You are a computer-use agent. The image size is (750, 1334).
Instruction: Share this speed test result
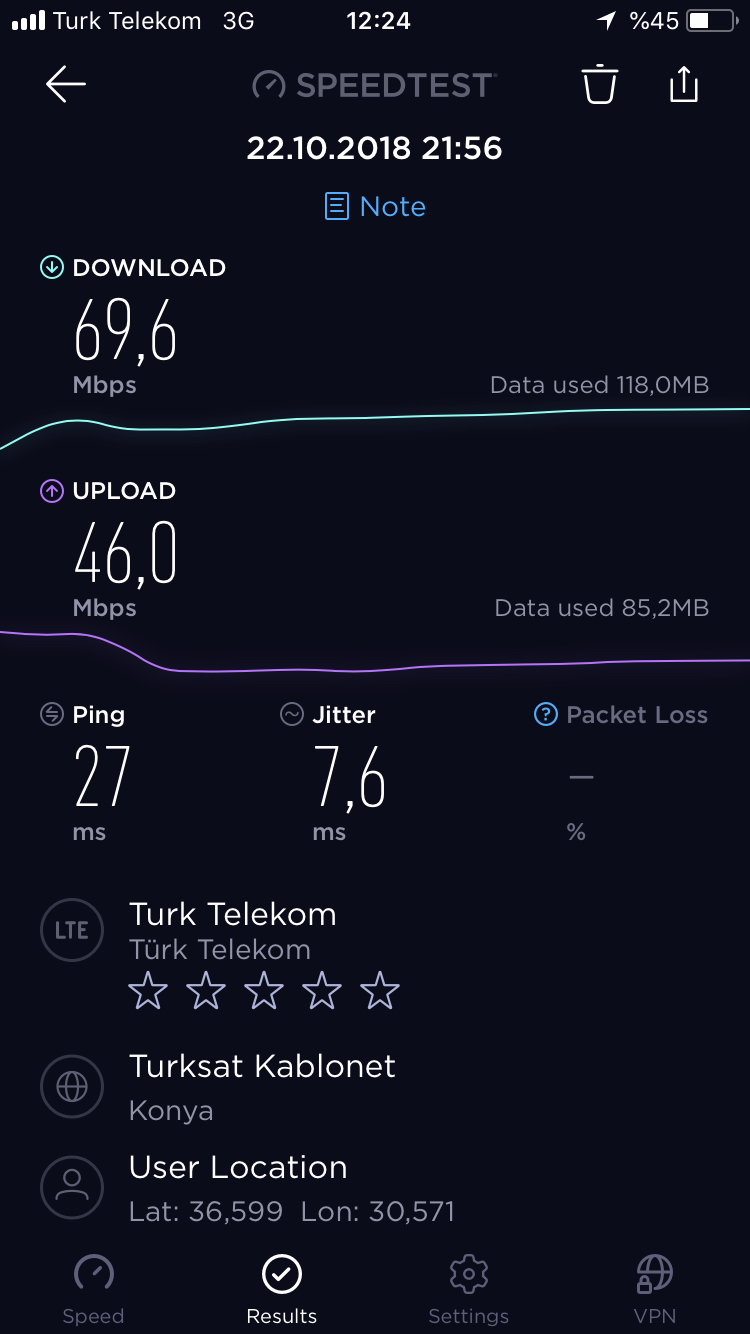[x=683, y=84]
